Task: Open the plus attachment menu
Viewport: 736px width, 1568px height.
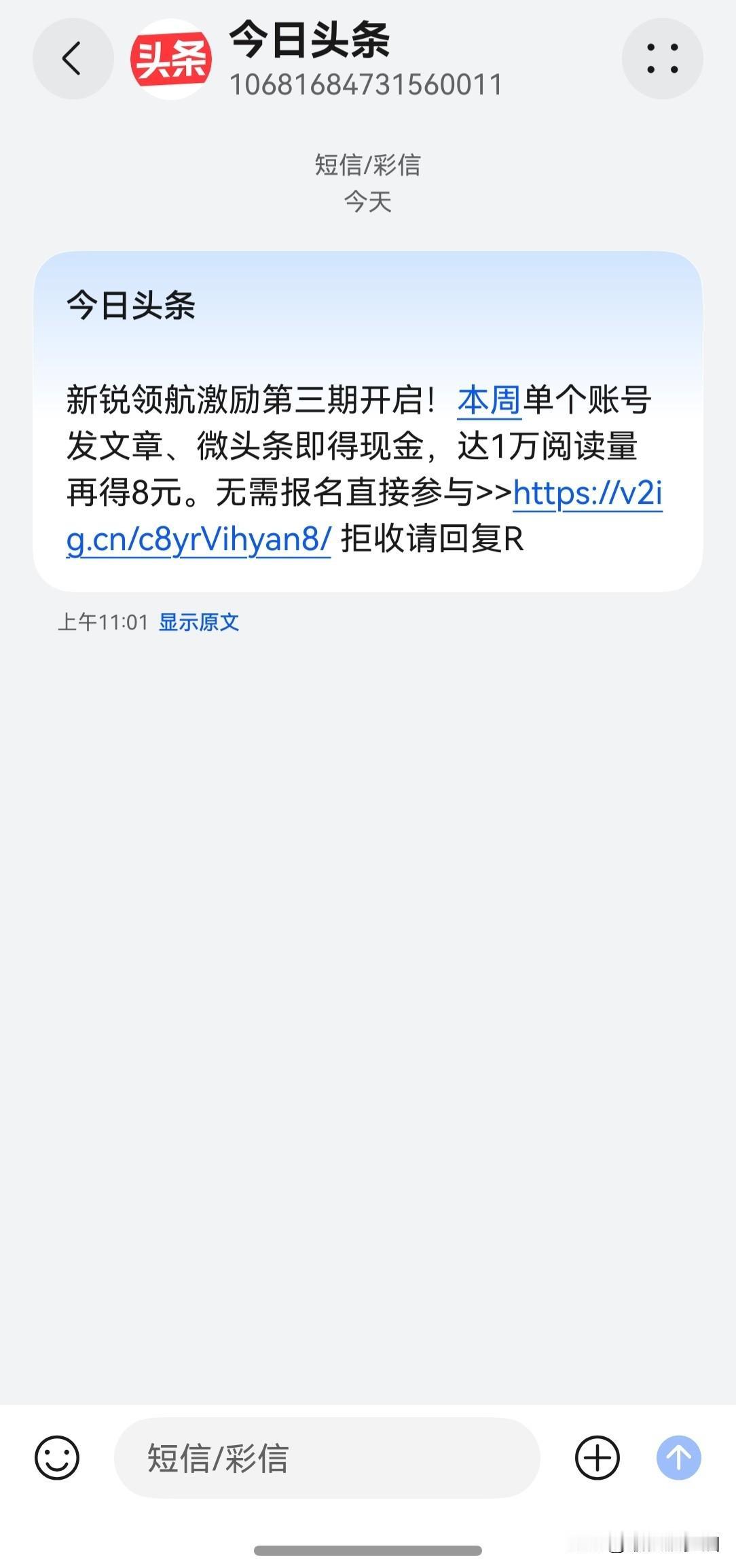Action: pos(597,1457)
